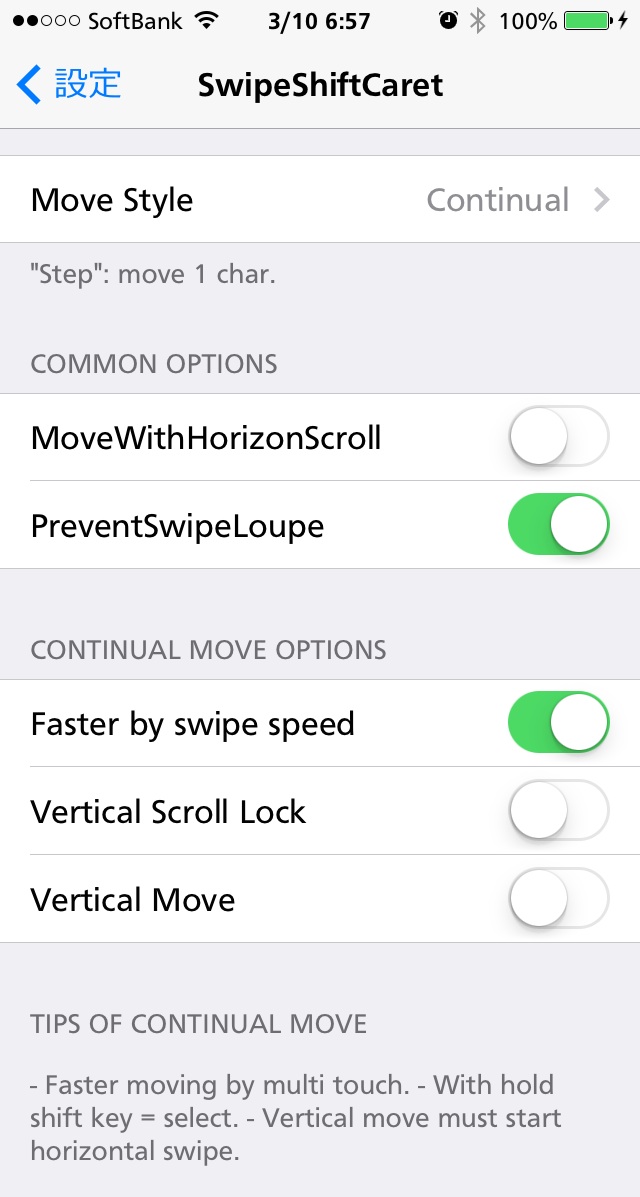
Task: Open the Move Style setting
Action: 320,200
